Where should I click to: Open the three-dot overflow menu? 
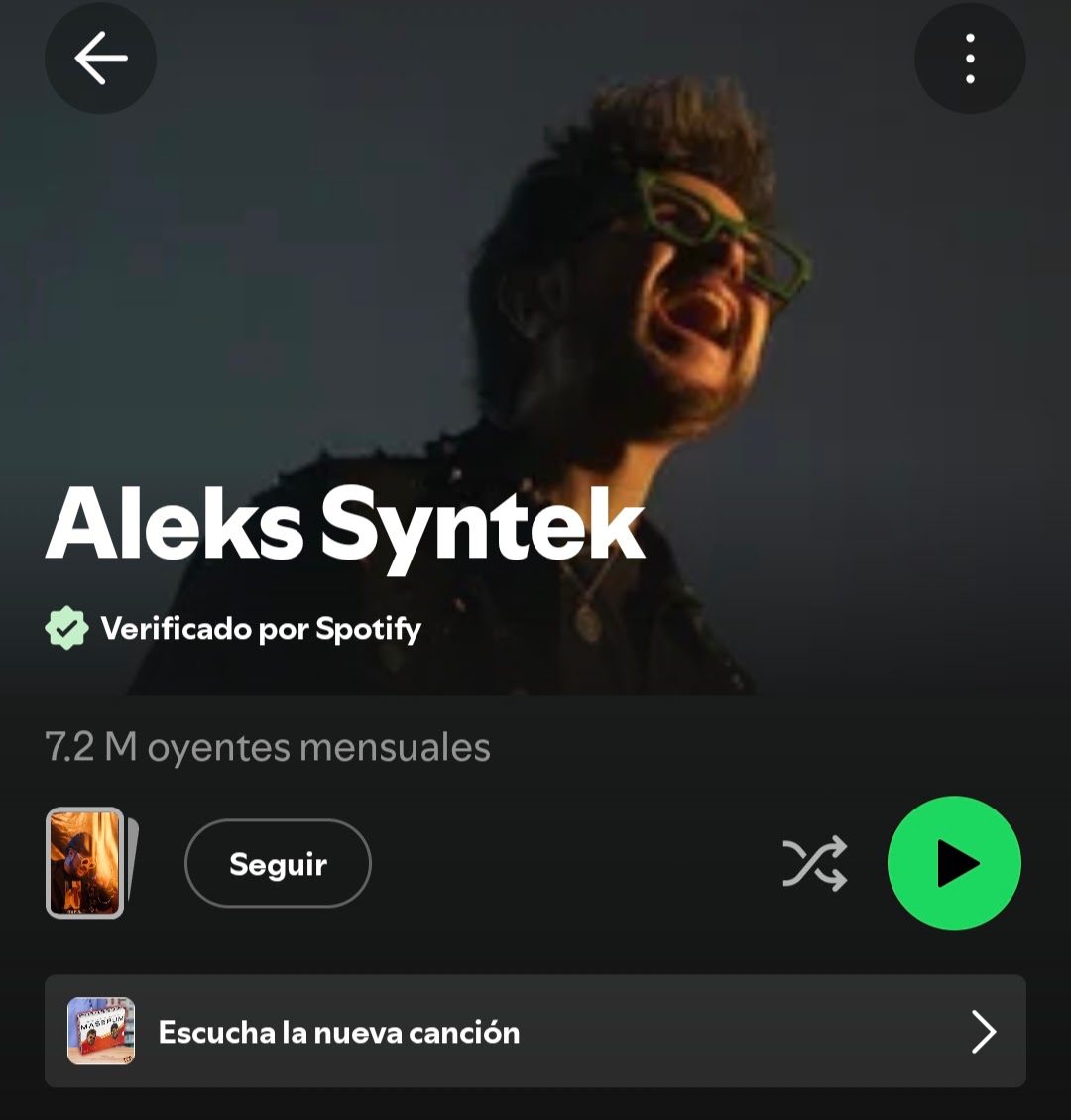pyautogui.click(x=970, y=58)
